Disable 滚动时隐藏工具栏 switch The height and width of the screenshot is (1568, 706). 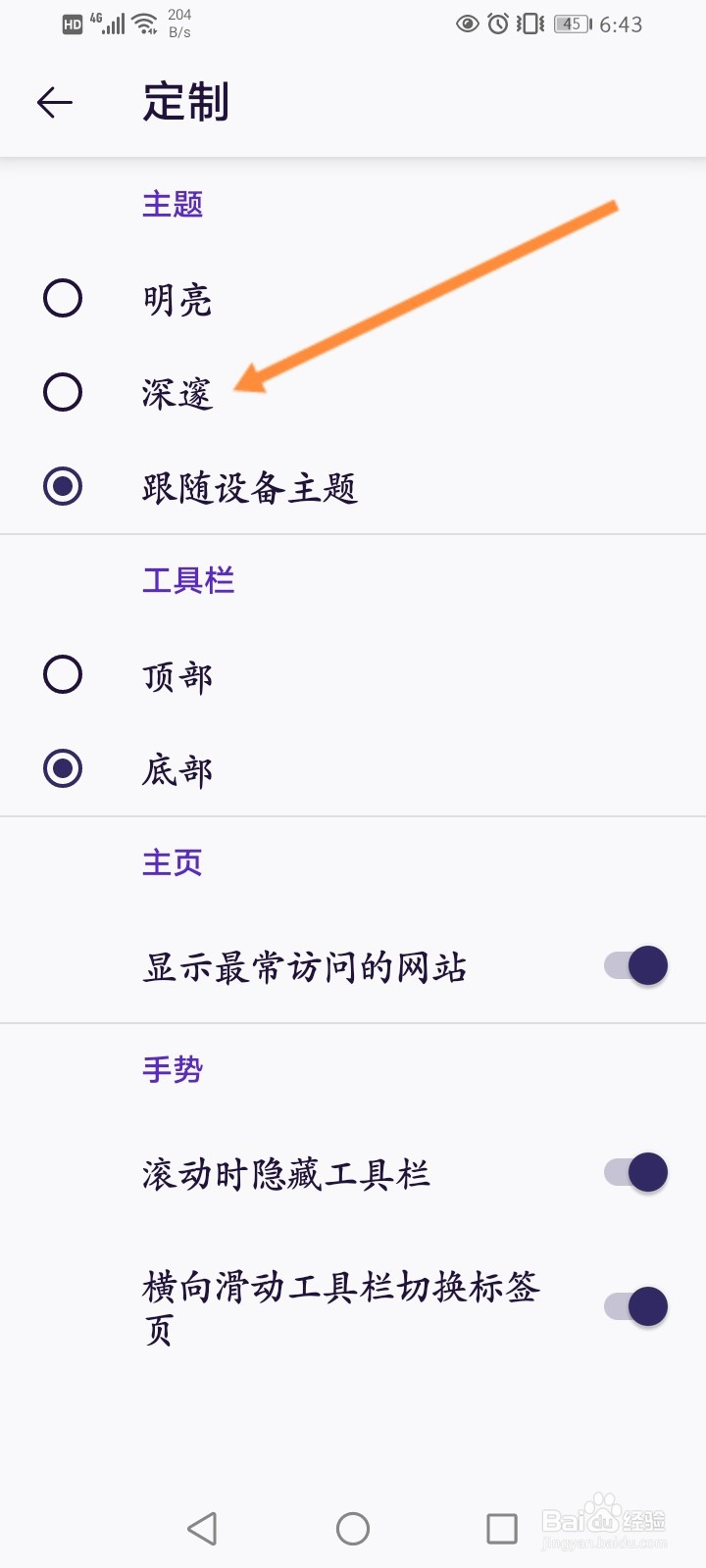pyautogui.click(x=635, y=1172)
